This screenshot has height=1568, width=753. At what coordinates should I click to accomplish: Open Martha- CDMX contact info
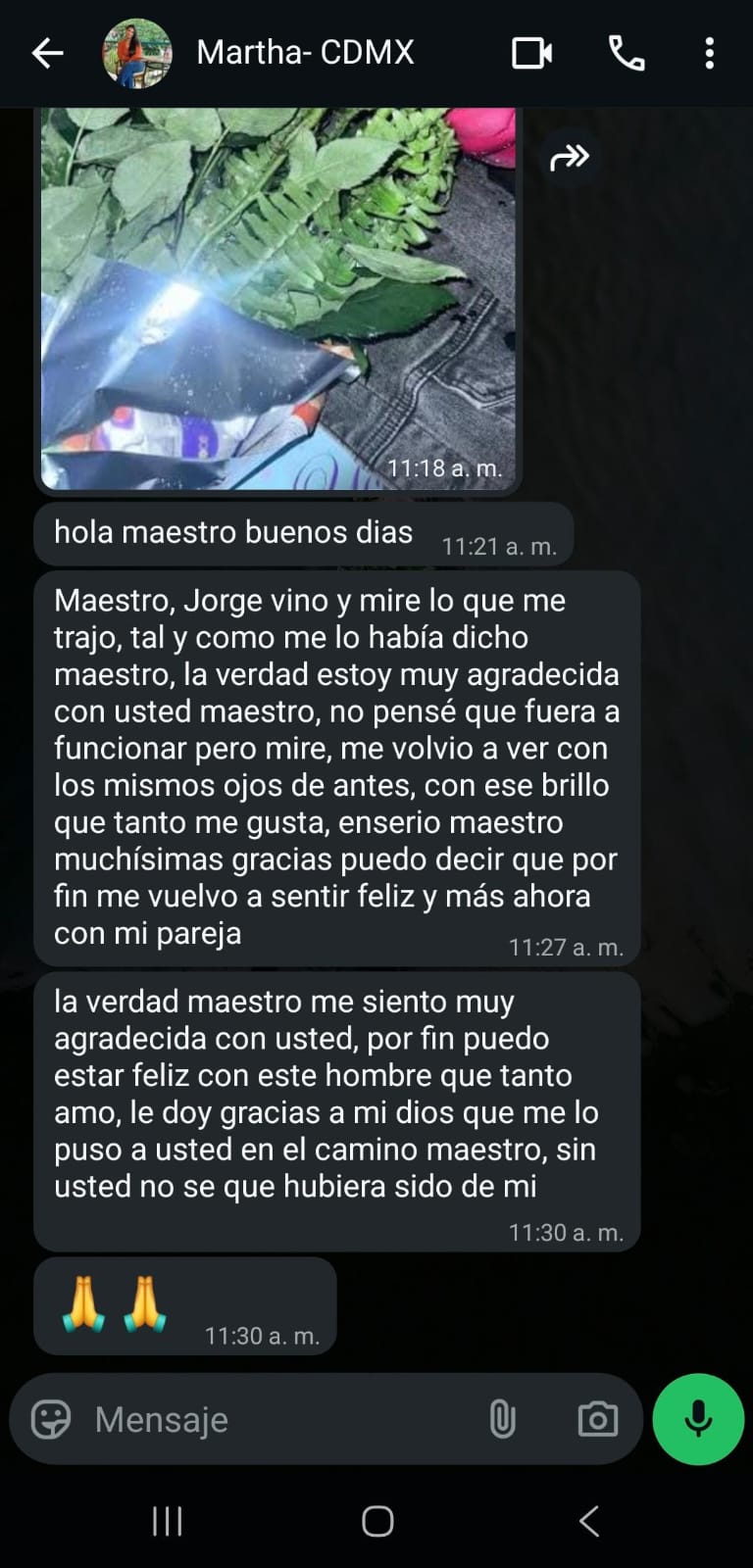pos(305,53)
